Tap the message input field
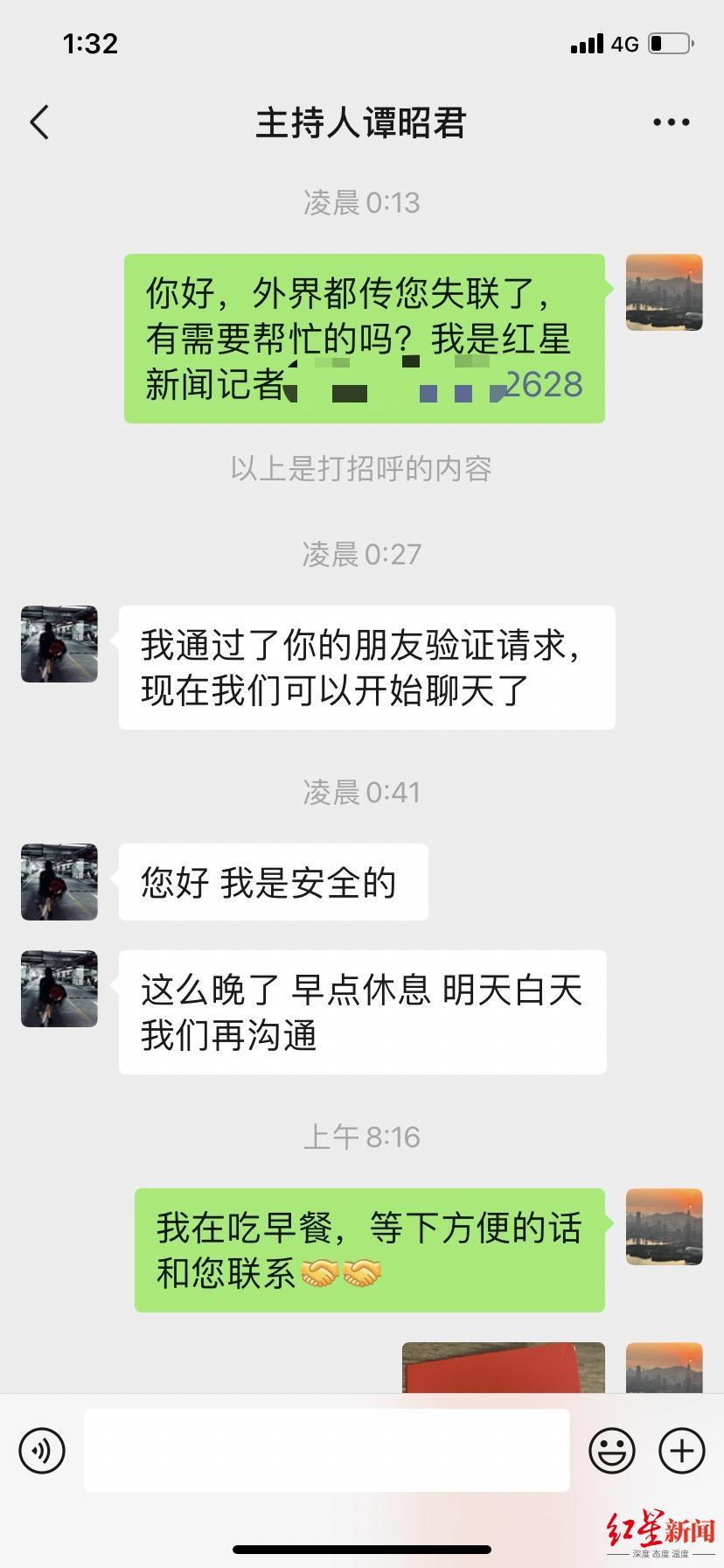Image resolution: width=724 pixels, height=1568 pixels. click(325, 1450)
